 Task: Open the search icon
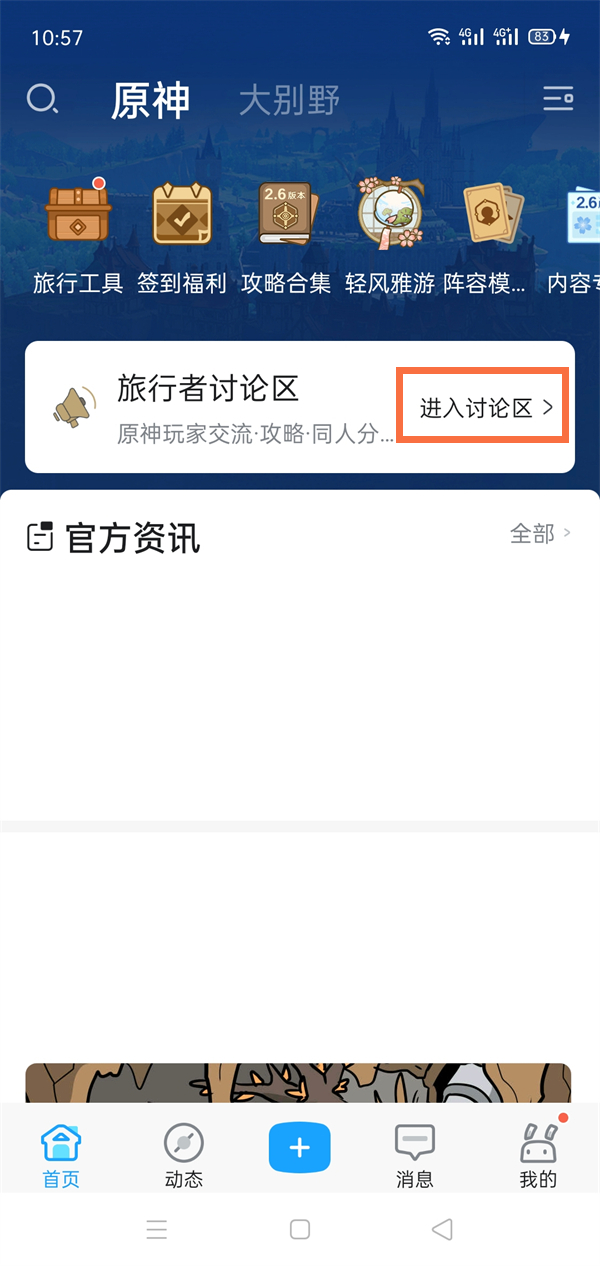pos(42,99)
